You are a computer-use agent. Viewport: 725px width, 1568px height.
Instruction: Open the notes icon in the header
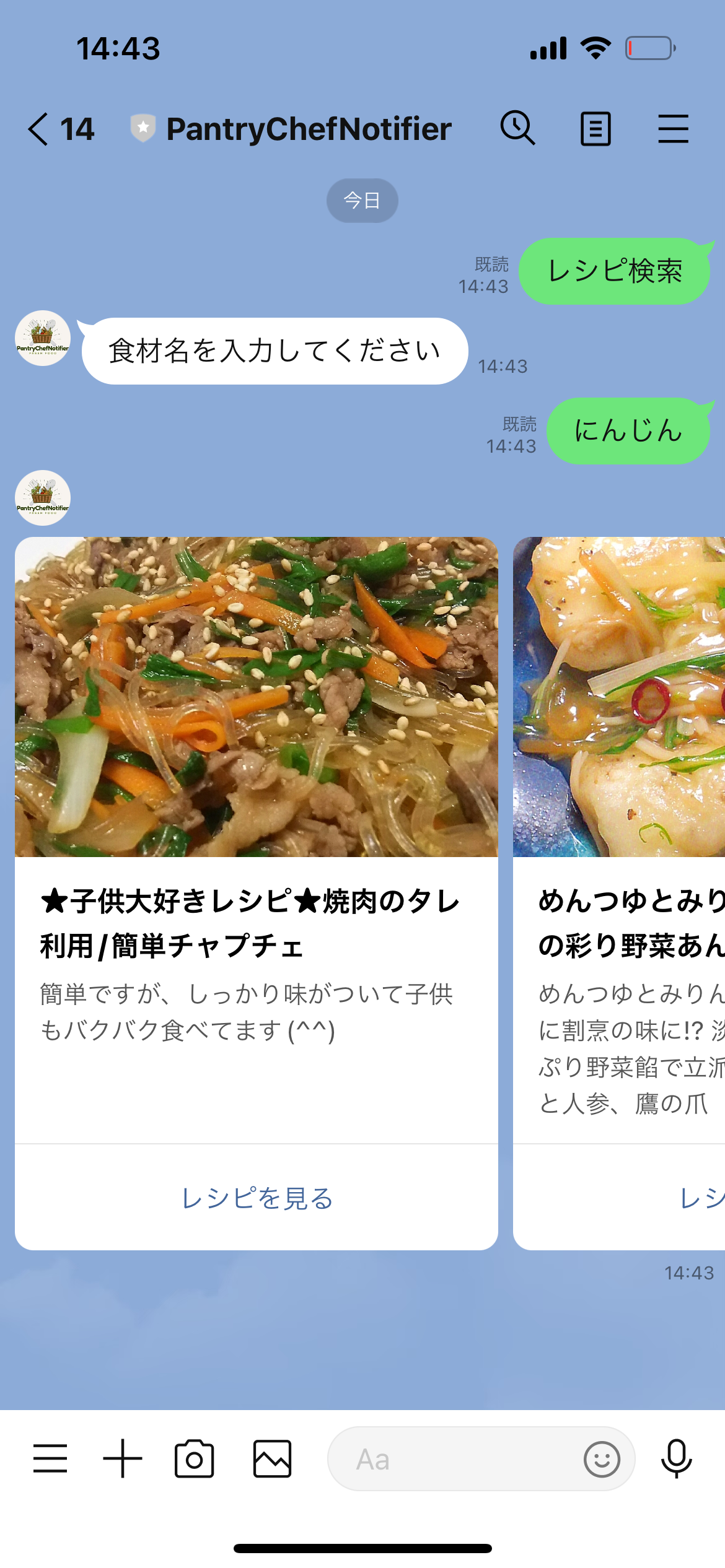coord(595,129)
